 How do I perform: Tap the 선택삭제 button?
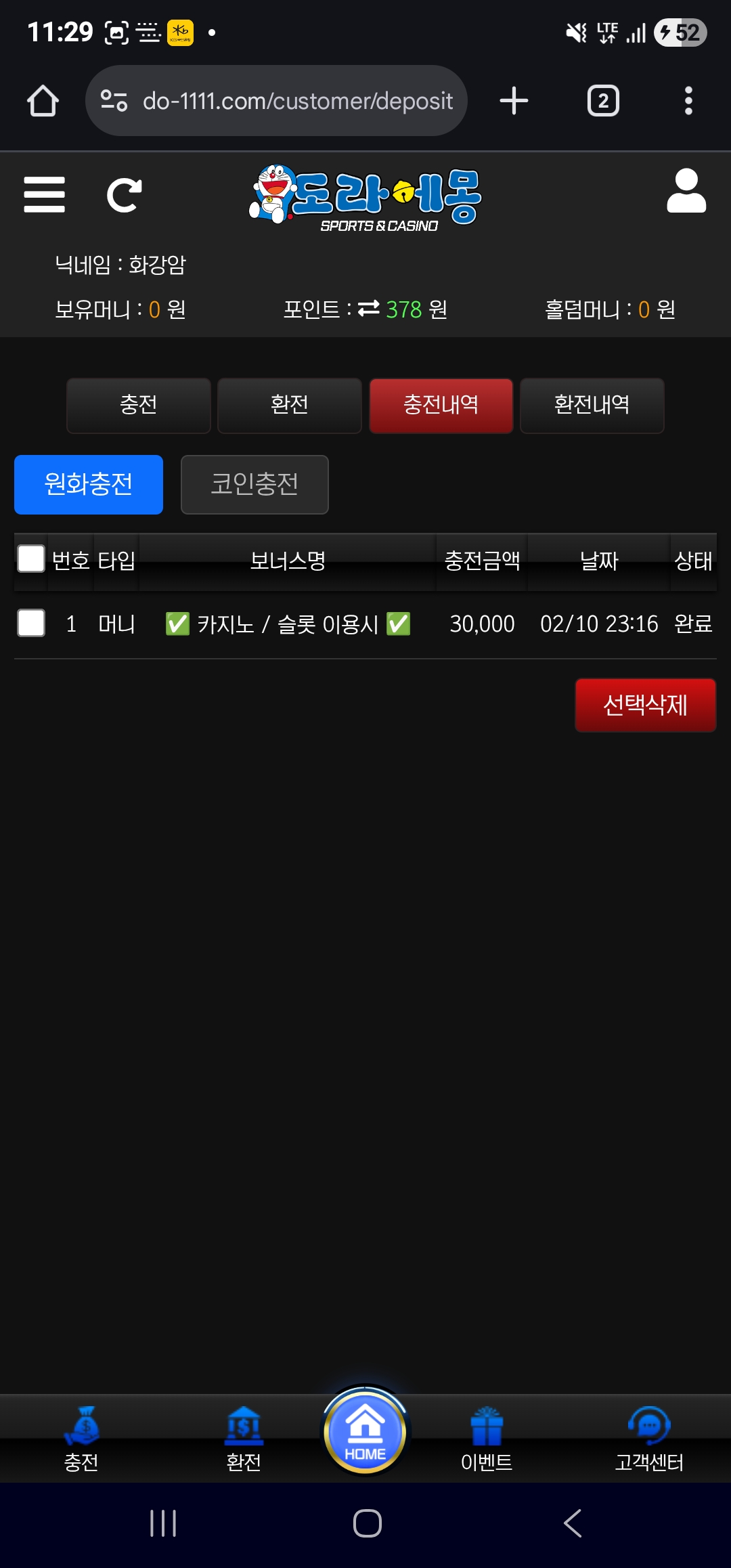(645, 705)
